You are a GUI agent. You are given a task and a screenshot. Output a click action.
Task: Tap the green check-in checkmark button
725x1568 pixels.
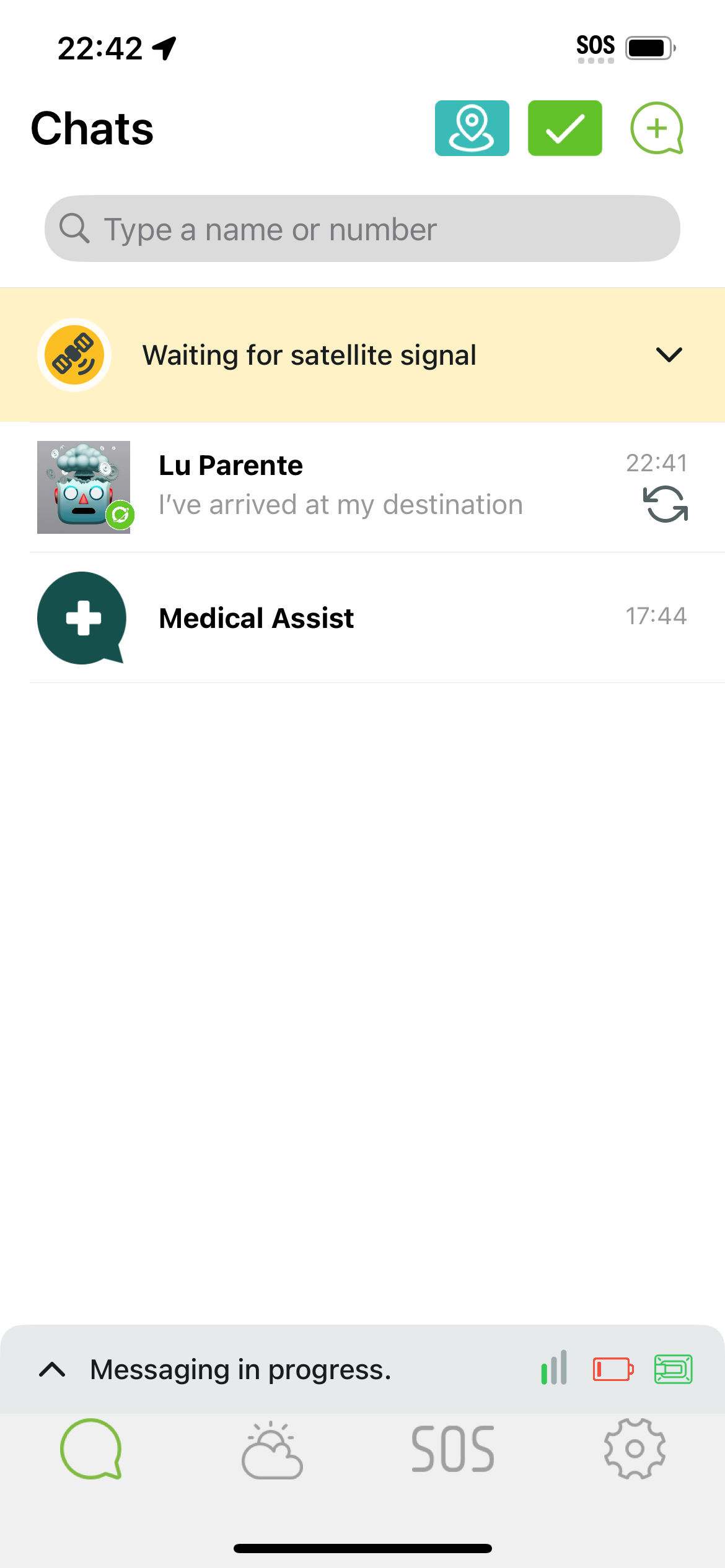pyautogui.click(x=565, y=128)
